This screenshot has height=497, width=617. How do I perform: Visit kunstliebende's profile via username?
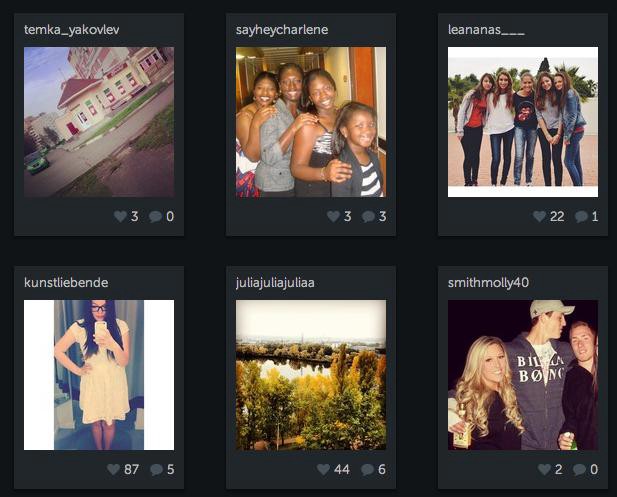pyautogui.click(x=66, y=283)
